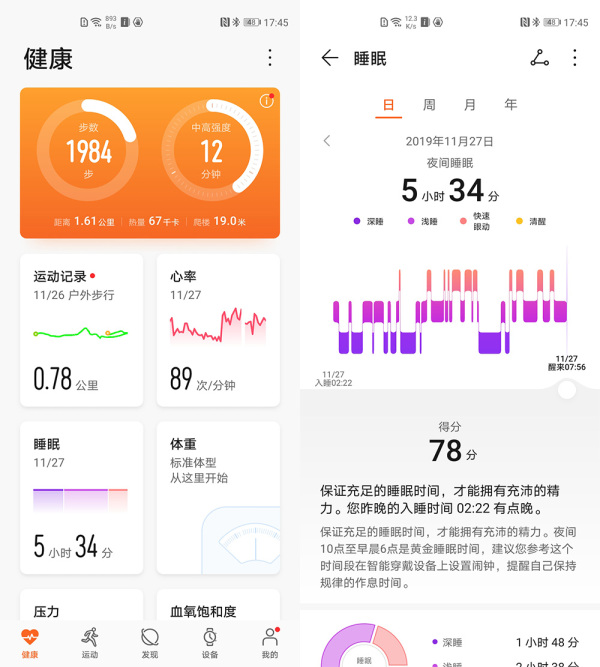
Task: Open the 运动记录 card
Action: (81, 330)
